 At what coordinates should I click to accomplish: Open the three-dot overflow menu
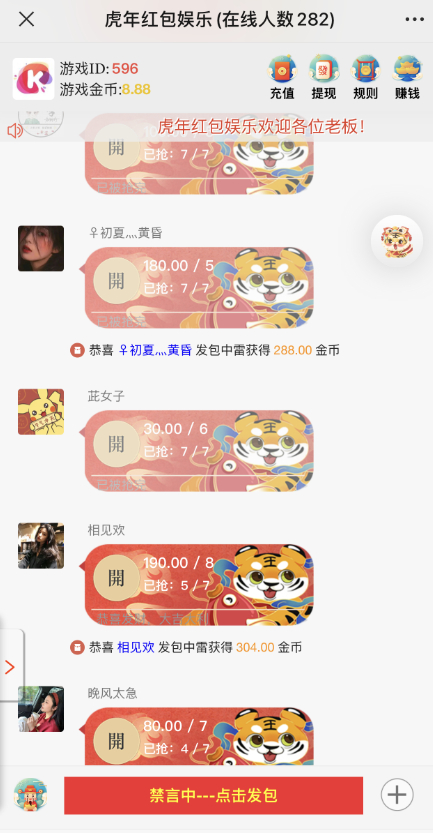(414, 20)
